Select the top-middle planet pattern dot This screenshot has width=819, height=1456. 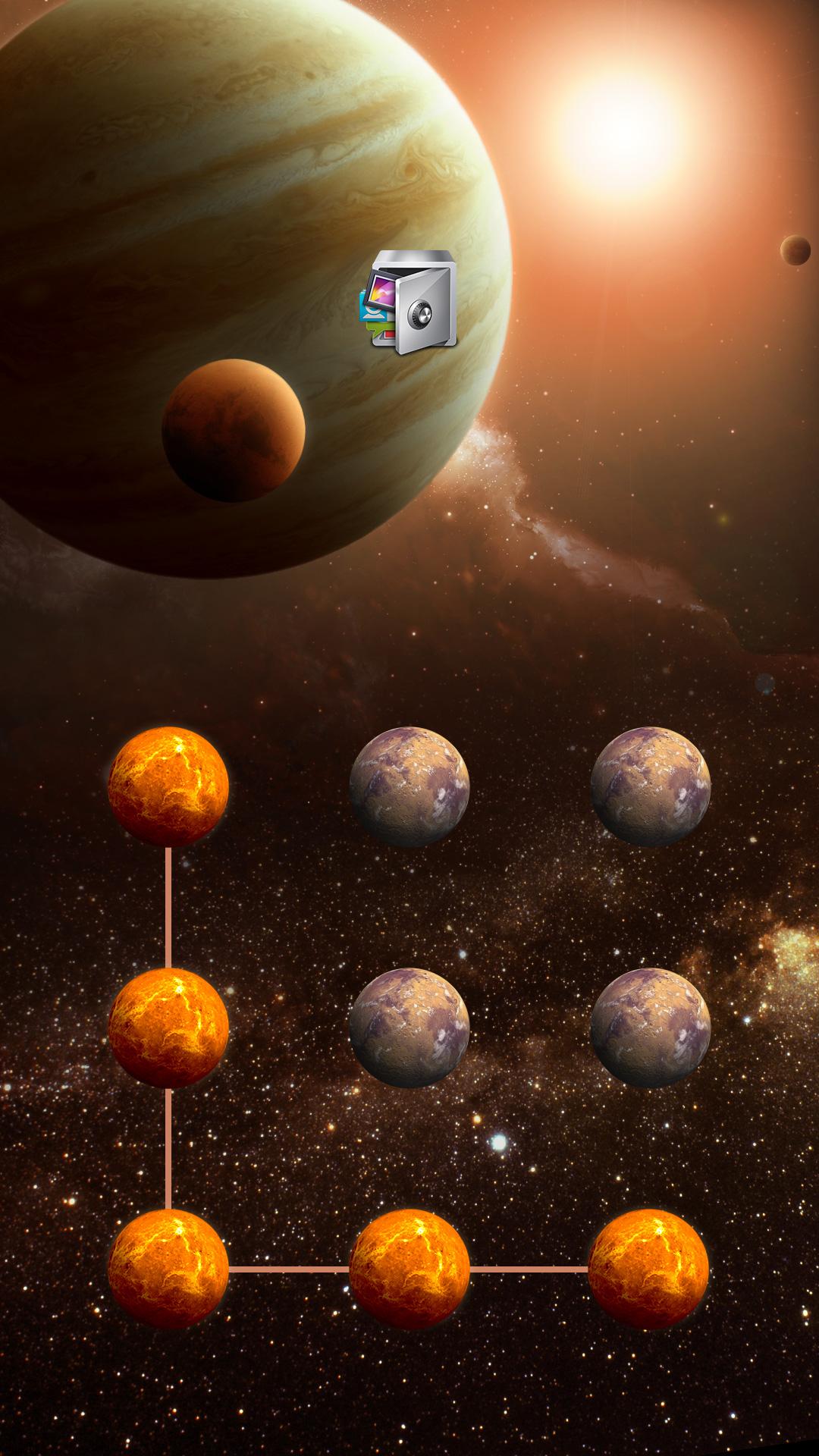pyautogui.click(x=409, y=786)
